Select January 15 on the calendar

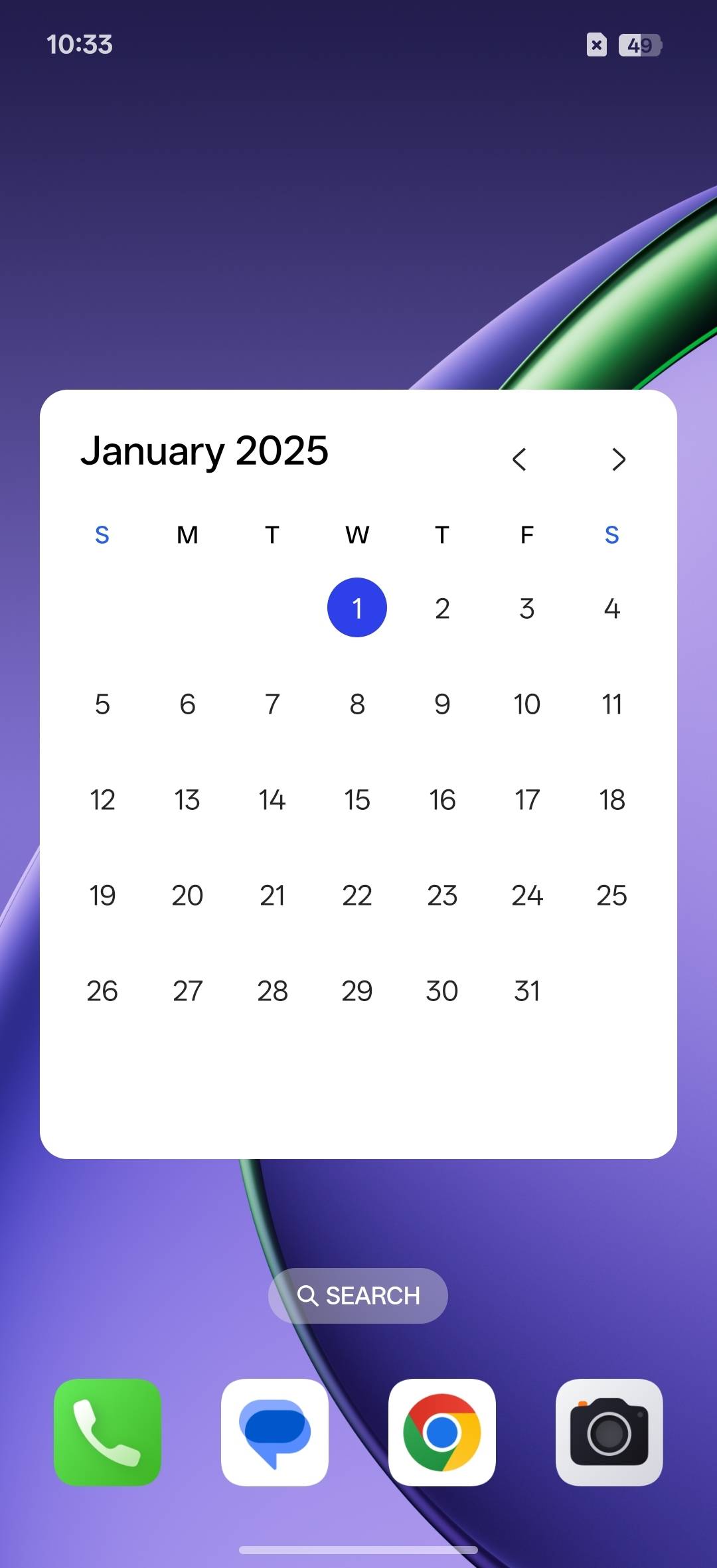click(x=357, y=800)
